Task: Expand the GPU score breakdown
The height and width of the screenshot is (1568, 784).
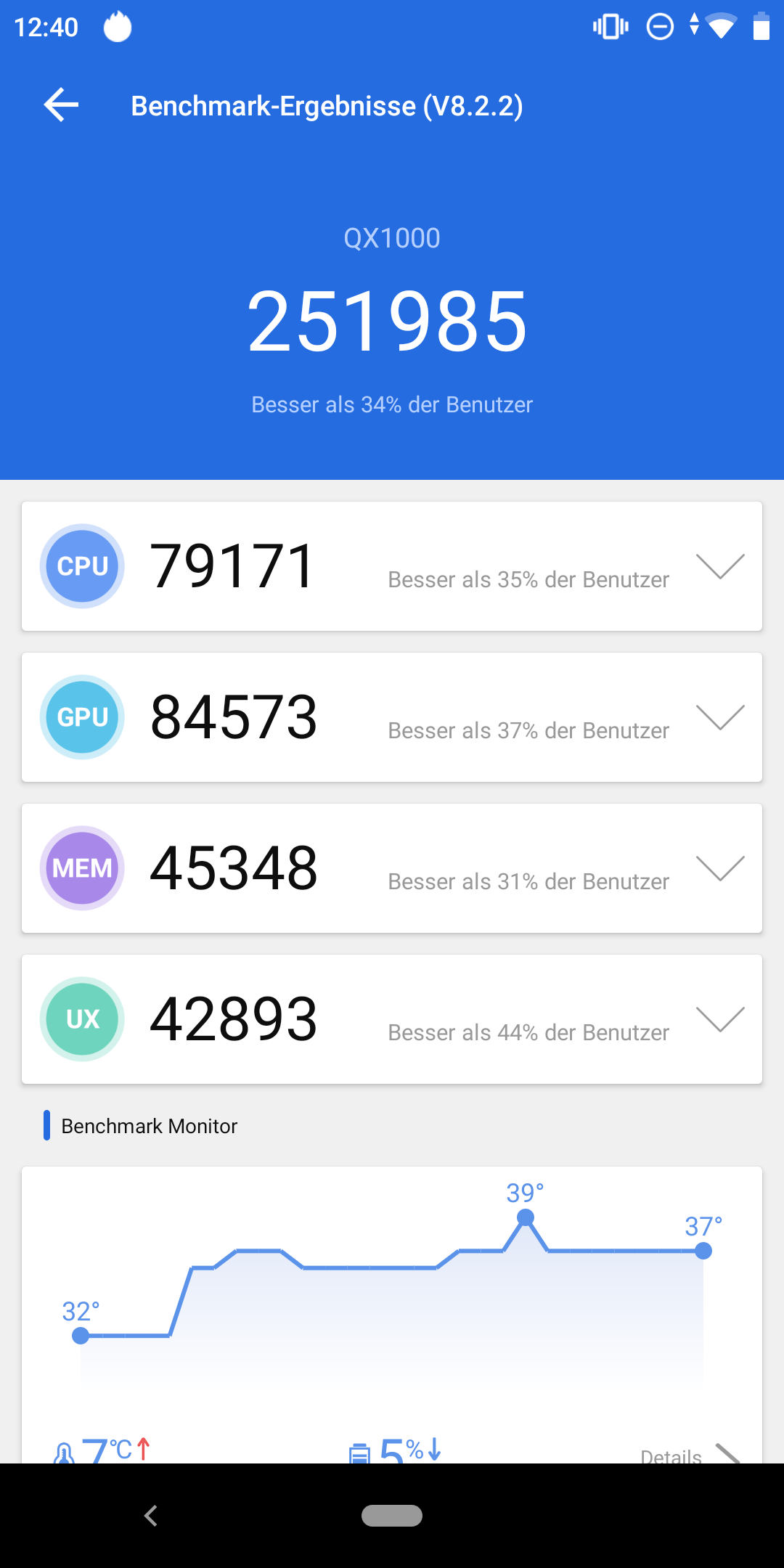Action: coord(719,717)
